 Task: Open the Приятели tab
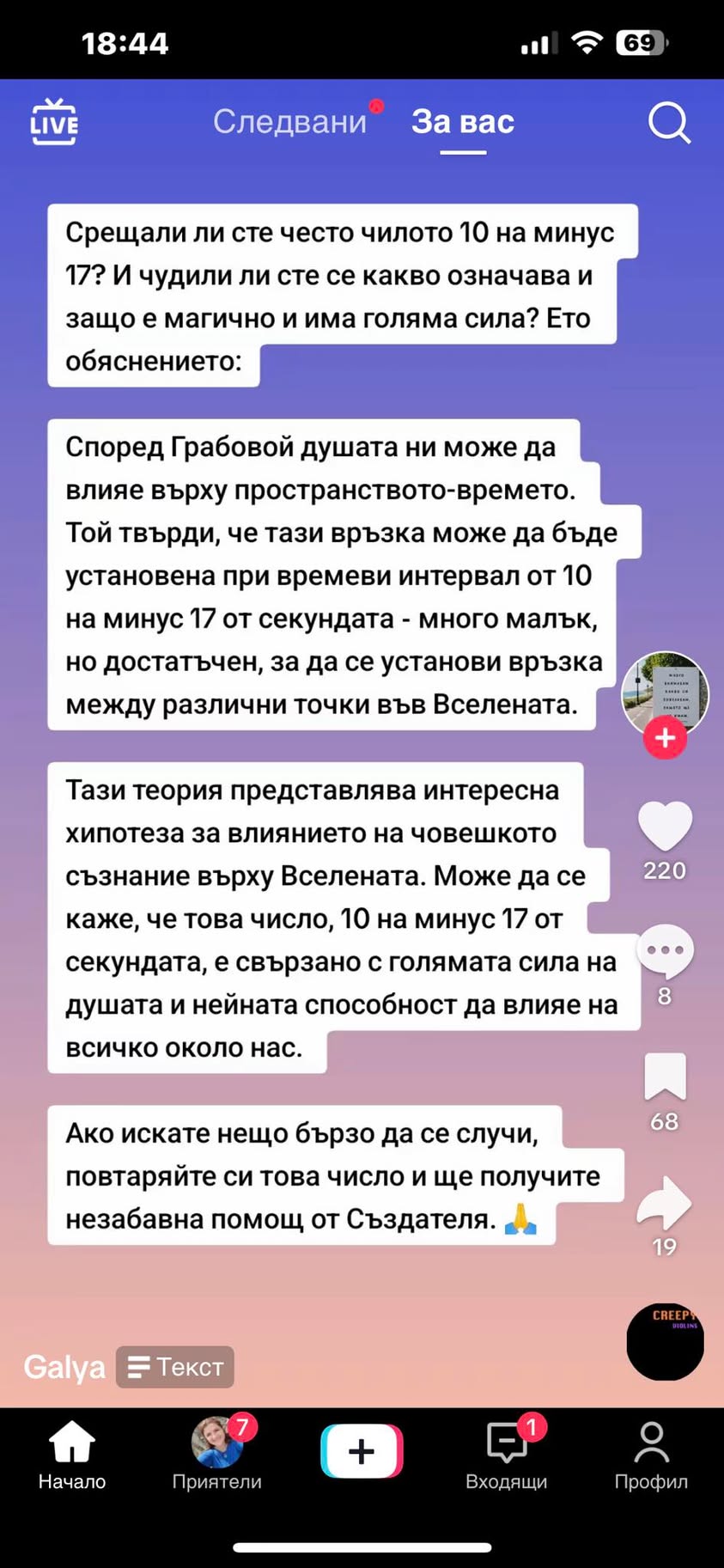pyautogui.click(x=216, y=1455)
